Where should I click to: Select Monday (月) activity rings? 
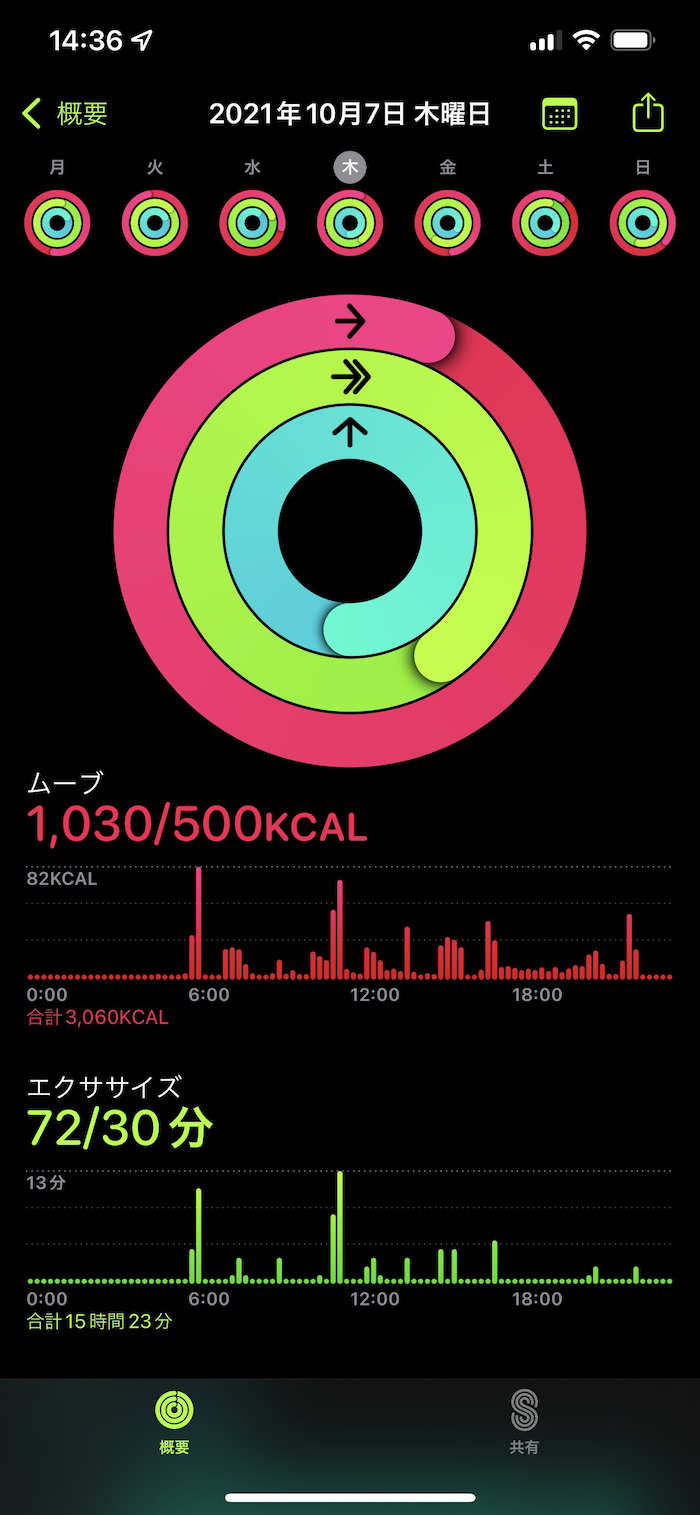pos(57,222)
